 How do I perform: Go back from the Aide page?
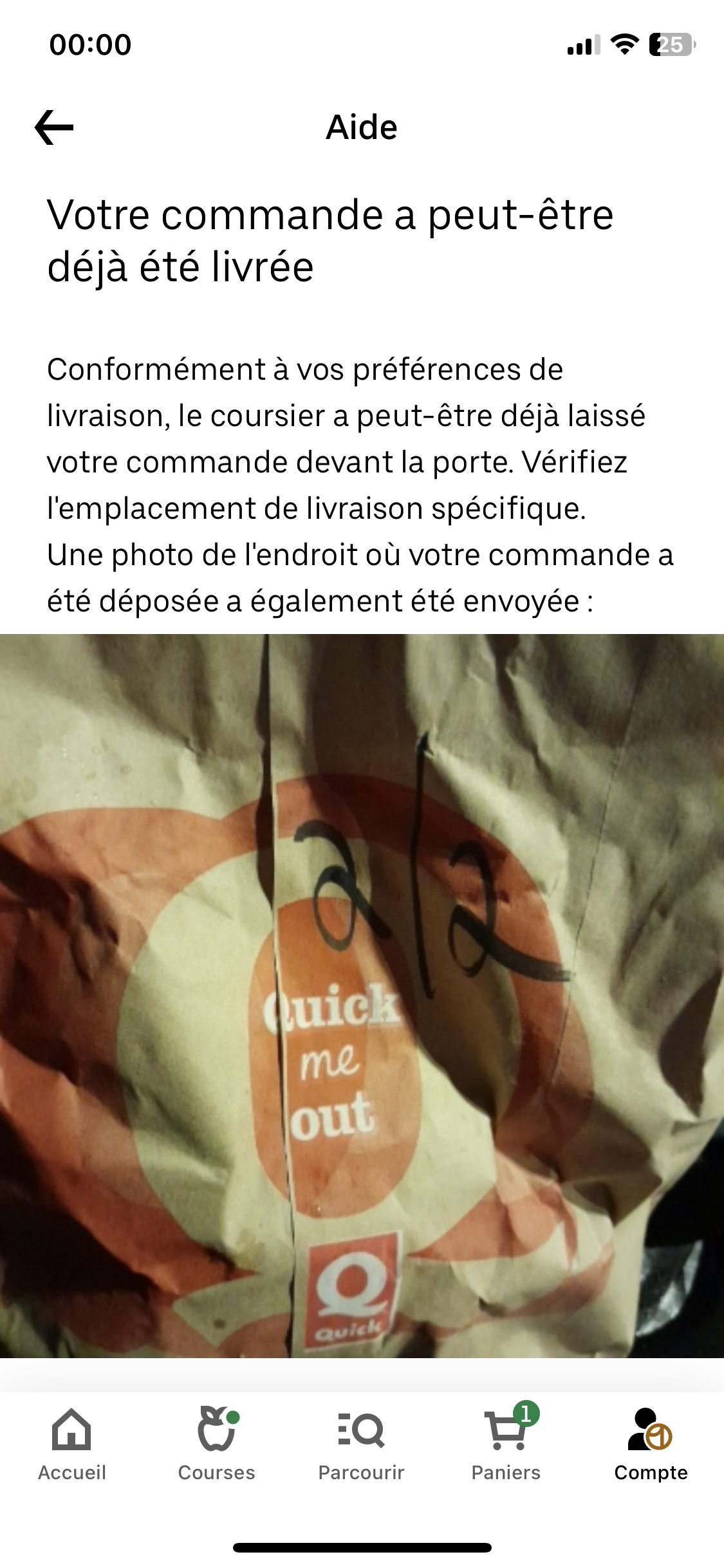pyautogui.click(x=54, y=127)
